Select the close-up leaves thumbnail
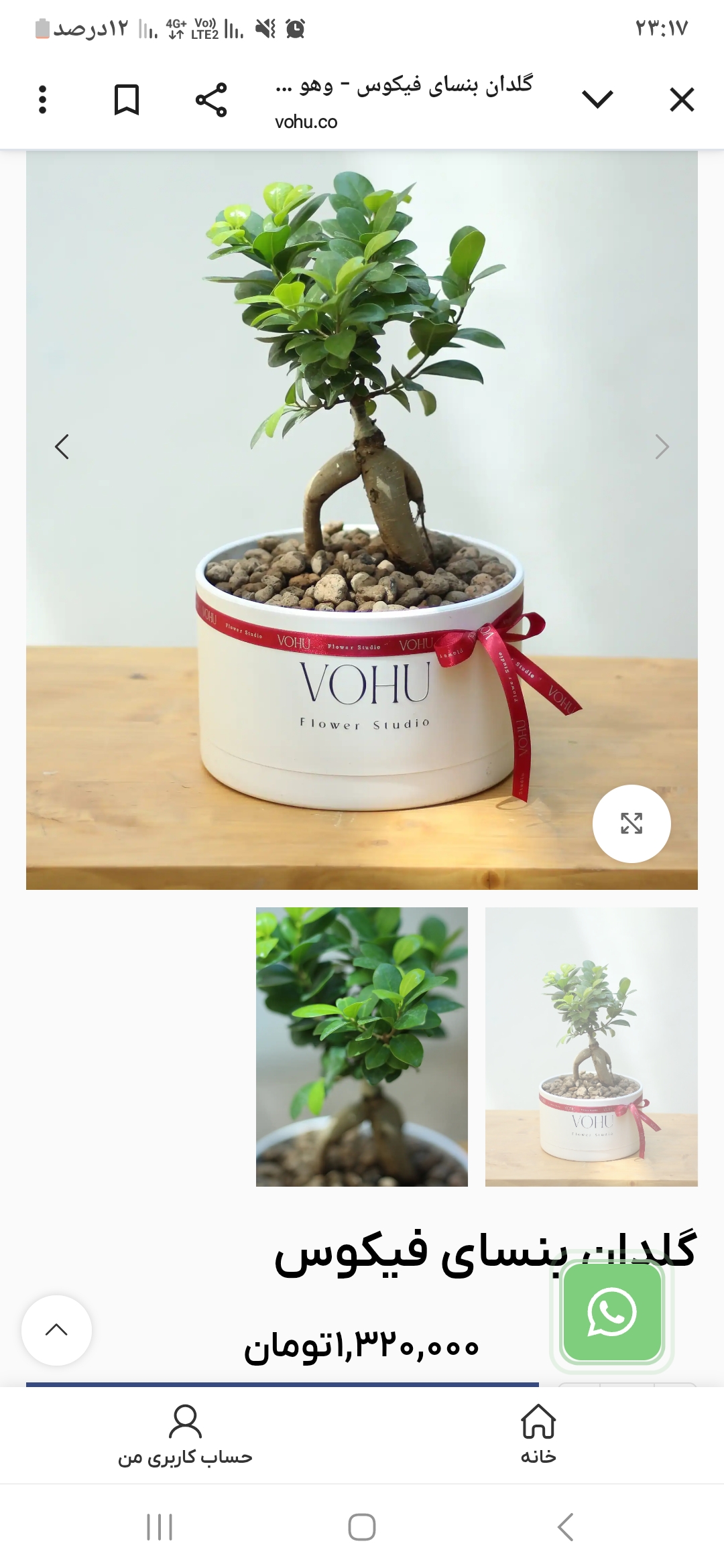 (361, 1047)
